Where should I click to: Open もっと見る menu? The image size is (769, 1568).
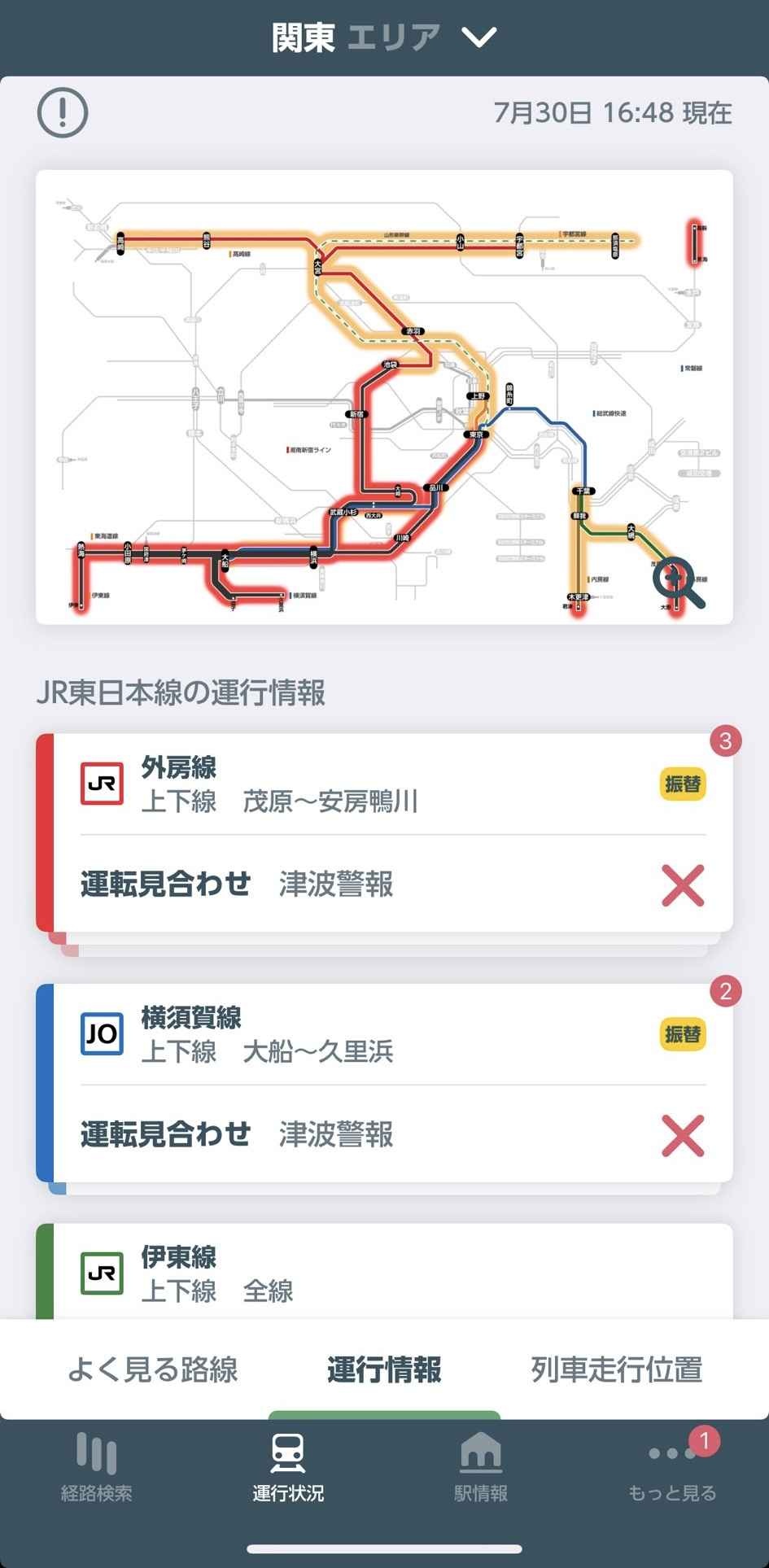tap(672, 1469)
